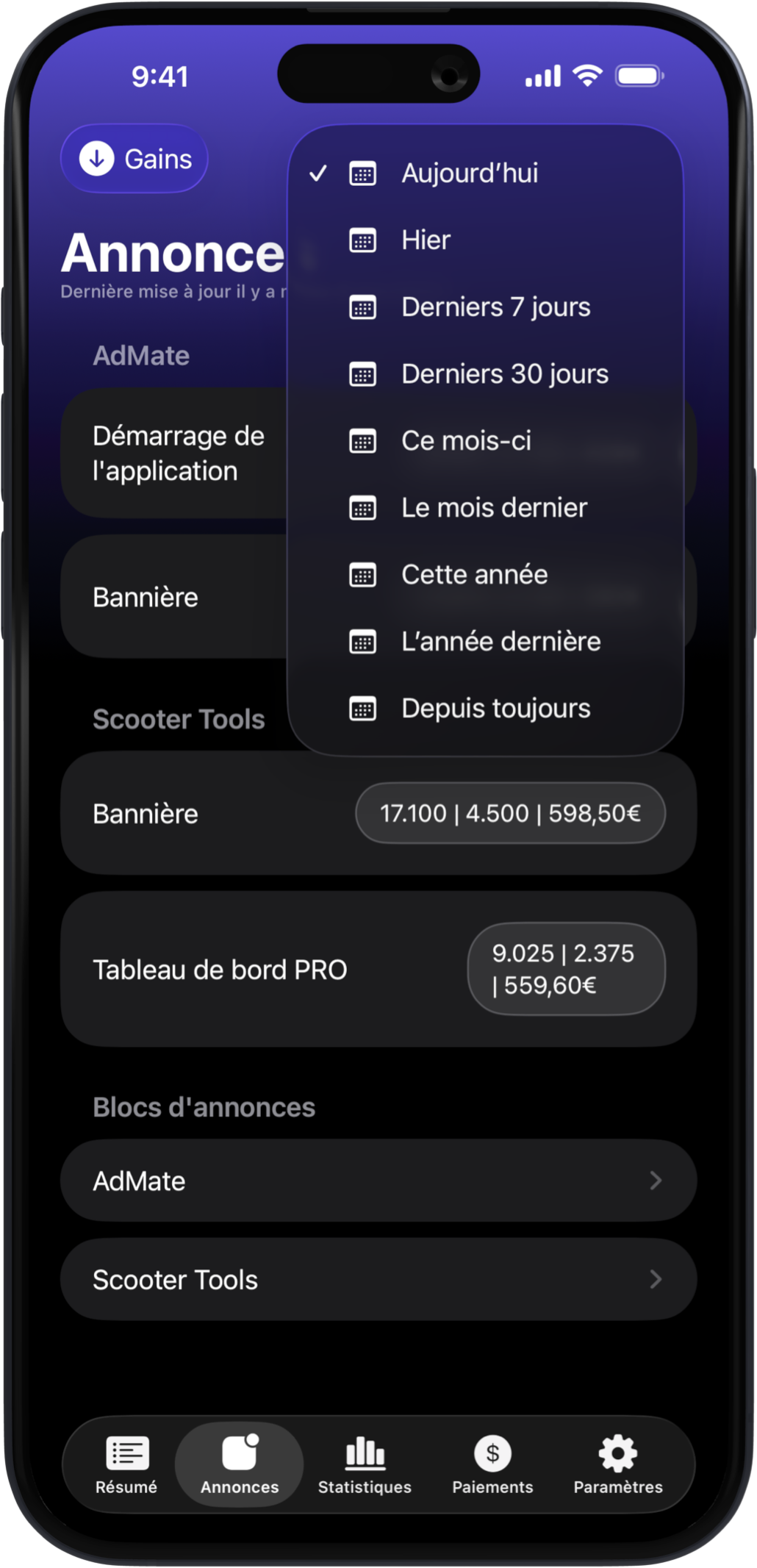Pick Cette année from the menu

(474, 575)
